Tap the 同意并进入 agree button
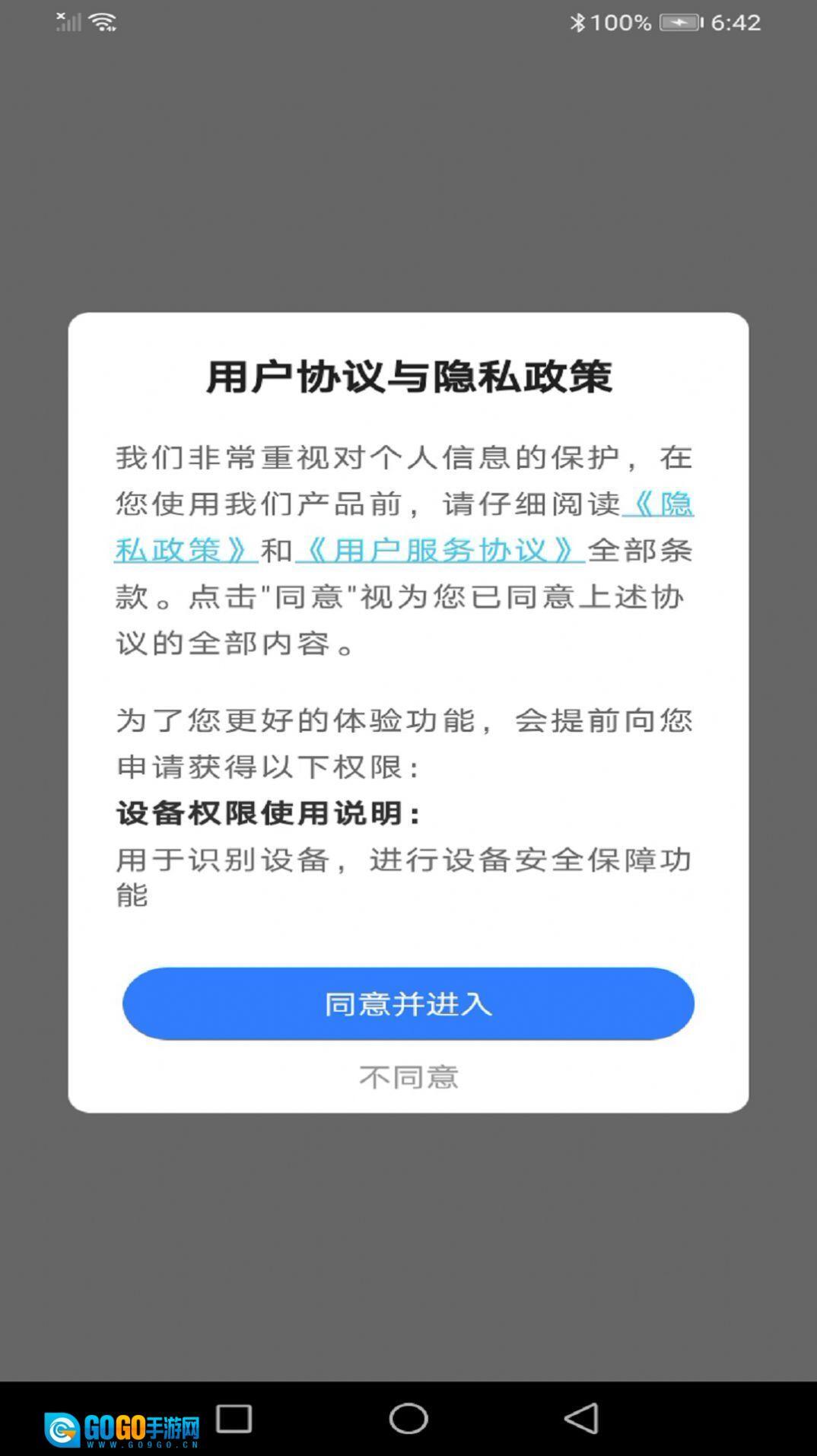This screenshot has width=817, height=1456. point(408,1003)
